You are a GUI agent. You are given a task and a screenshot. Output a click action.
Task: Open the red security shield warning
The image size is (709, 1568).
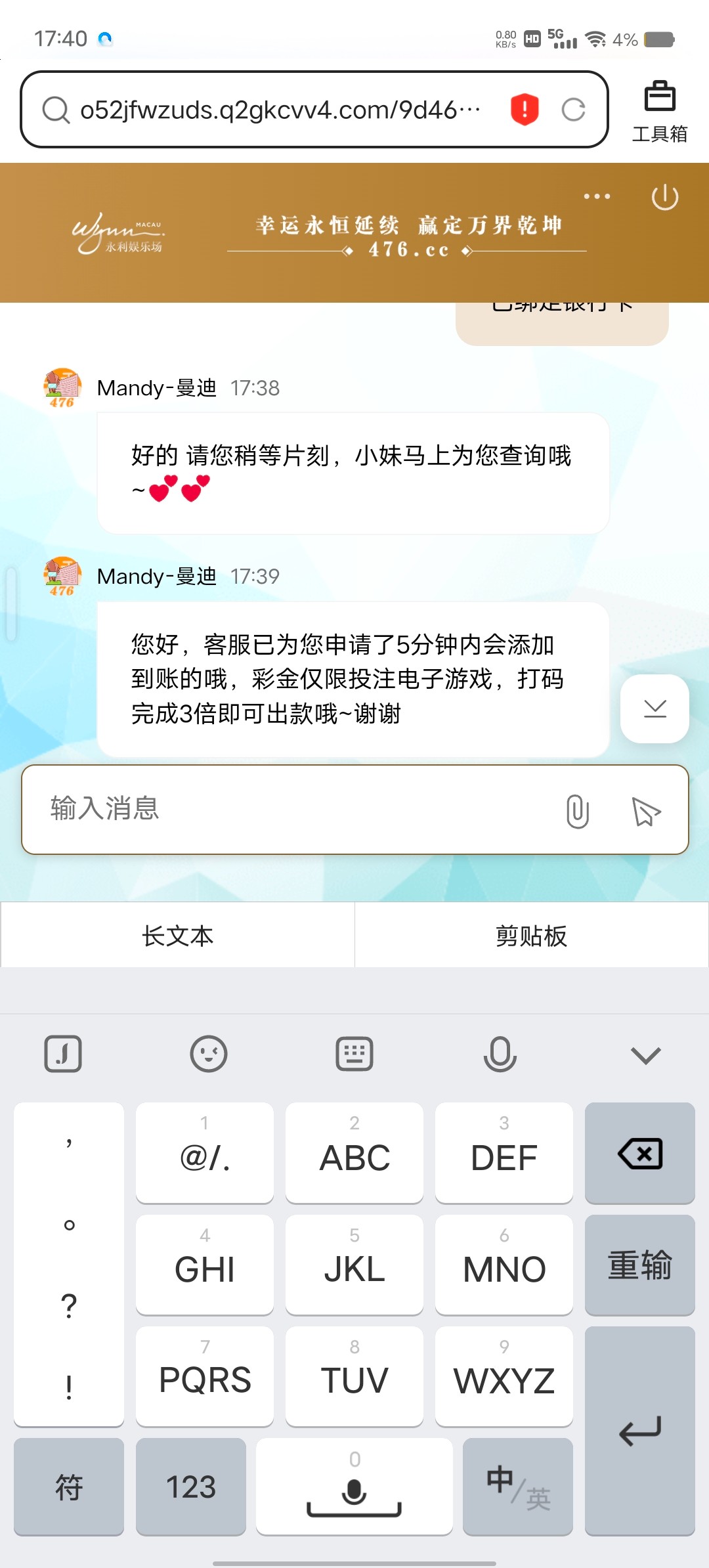tap(525, 110)
